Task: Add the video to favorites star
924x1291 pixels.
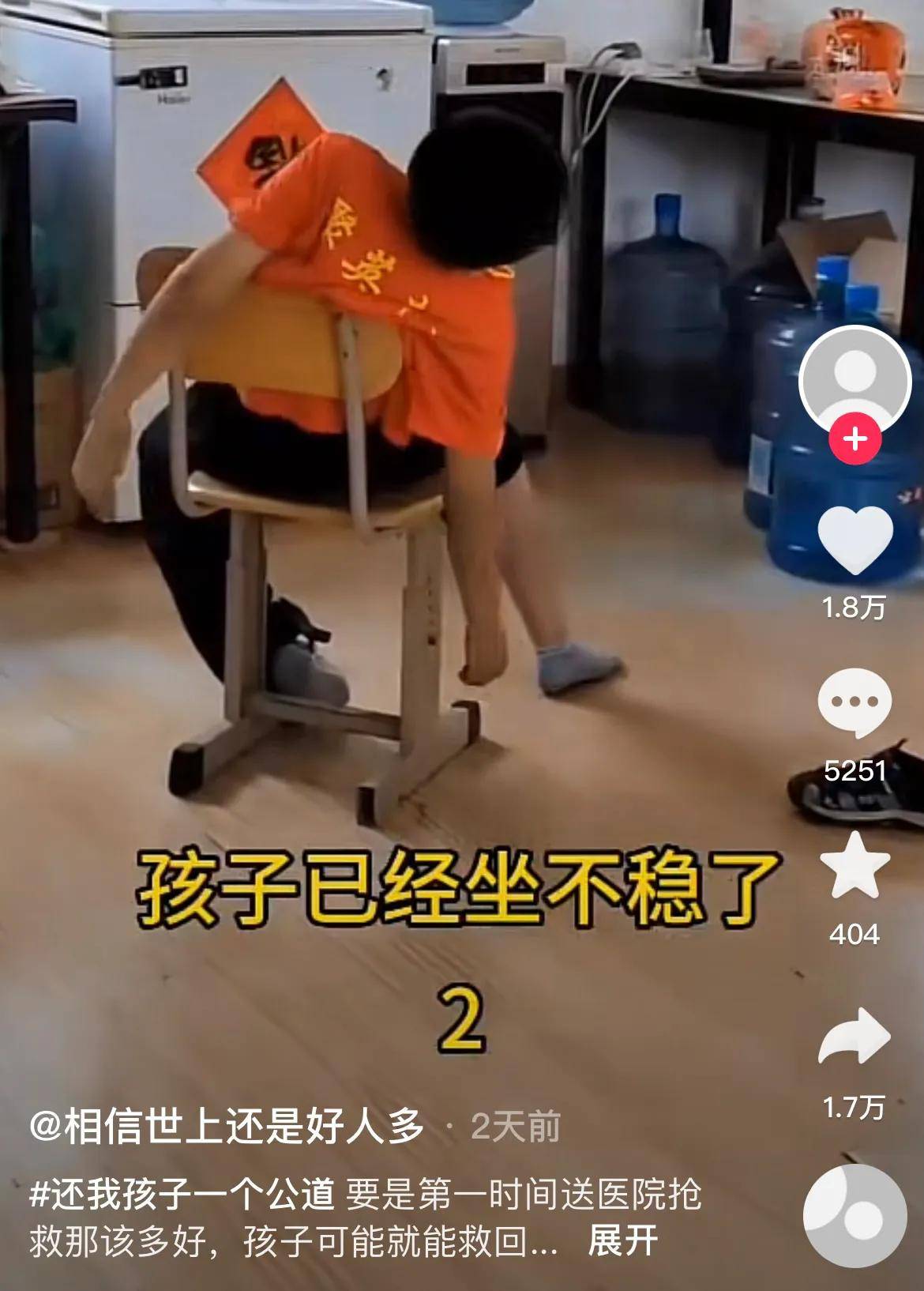Action: (855, 866)
